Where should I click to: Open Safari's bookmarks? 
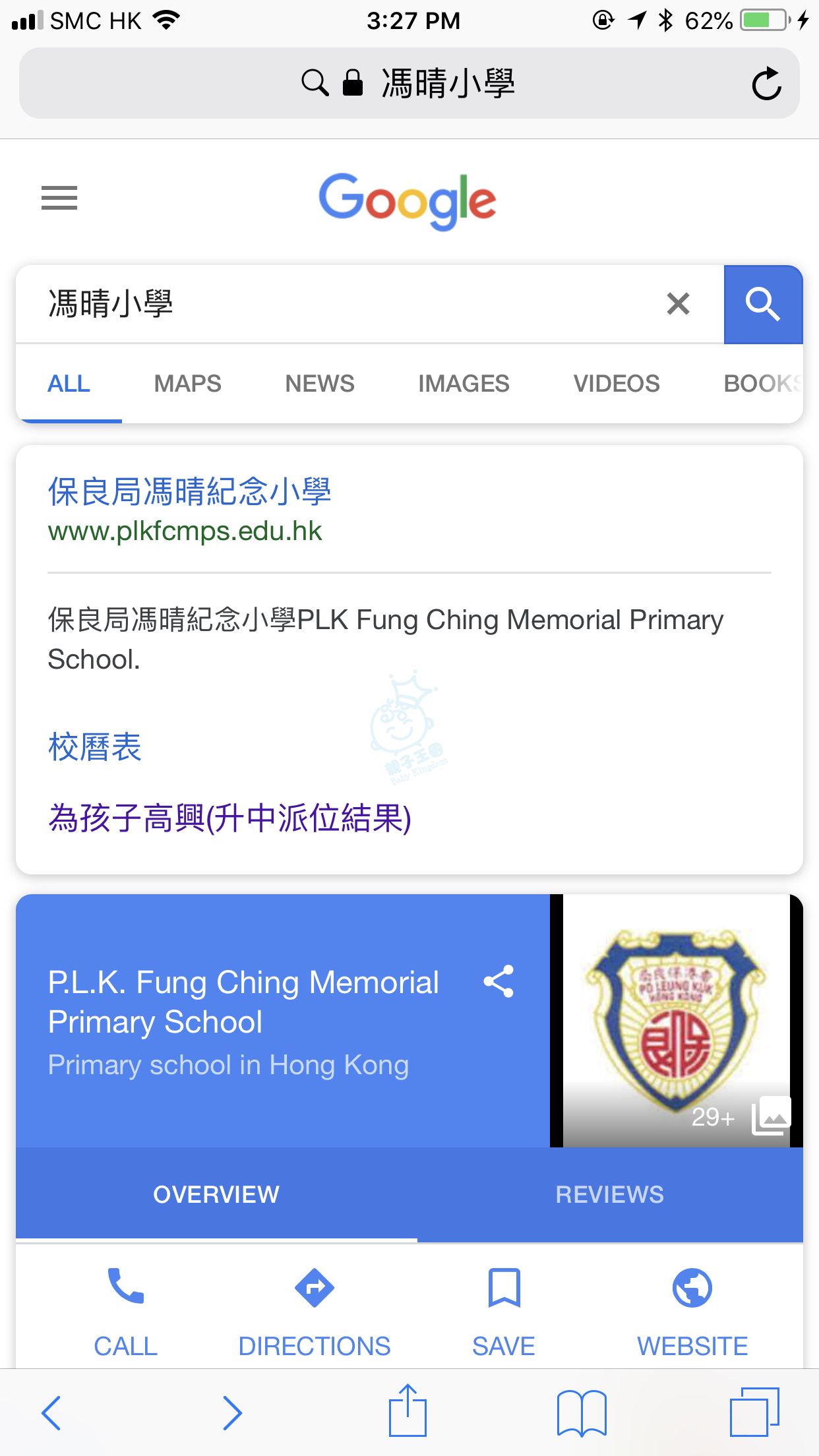581,1412
